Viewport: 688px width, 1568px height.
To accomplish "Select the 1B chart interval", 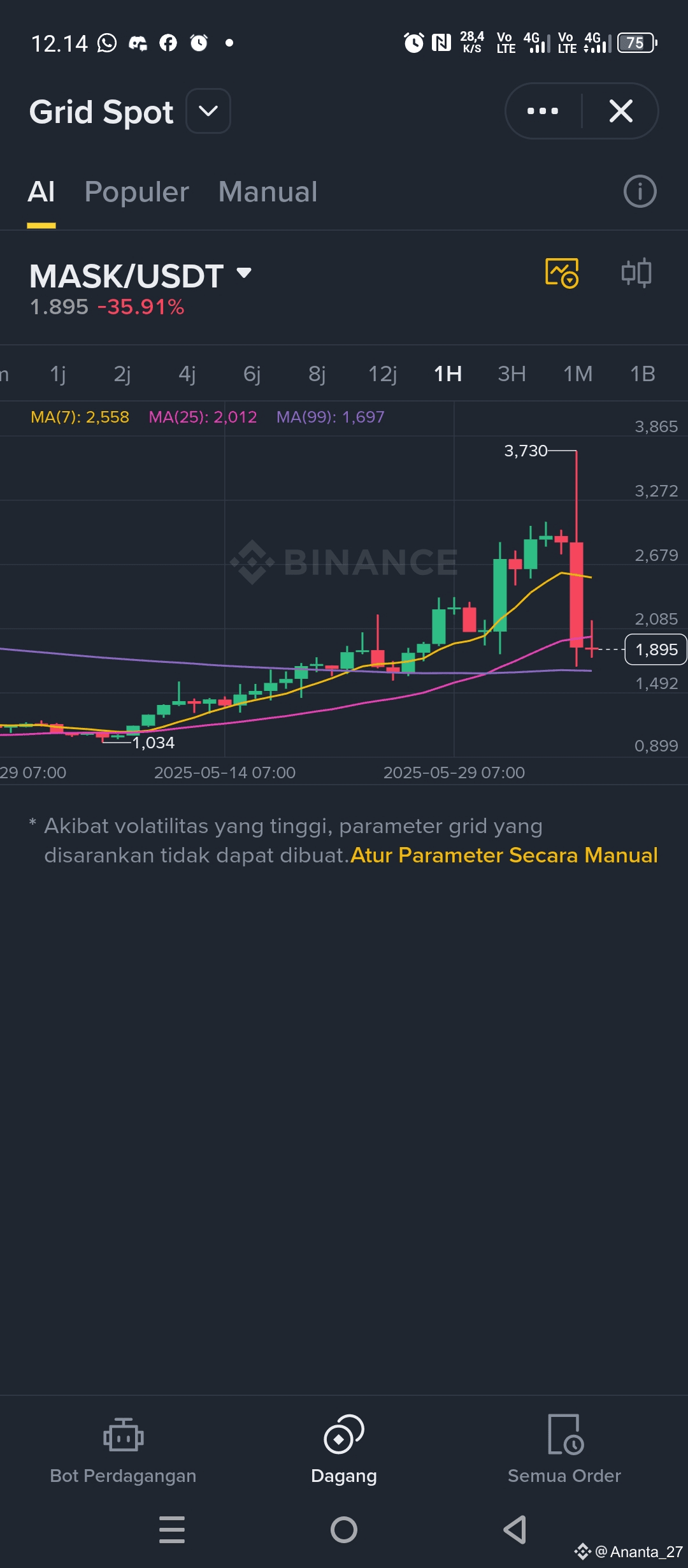I will [x=642, y=374].
